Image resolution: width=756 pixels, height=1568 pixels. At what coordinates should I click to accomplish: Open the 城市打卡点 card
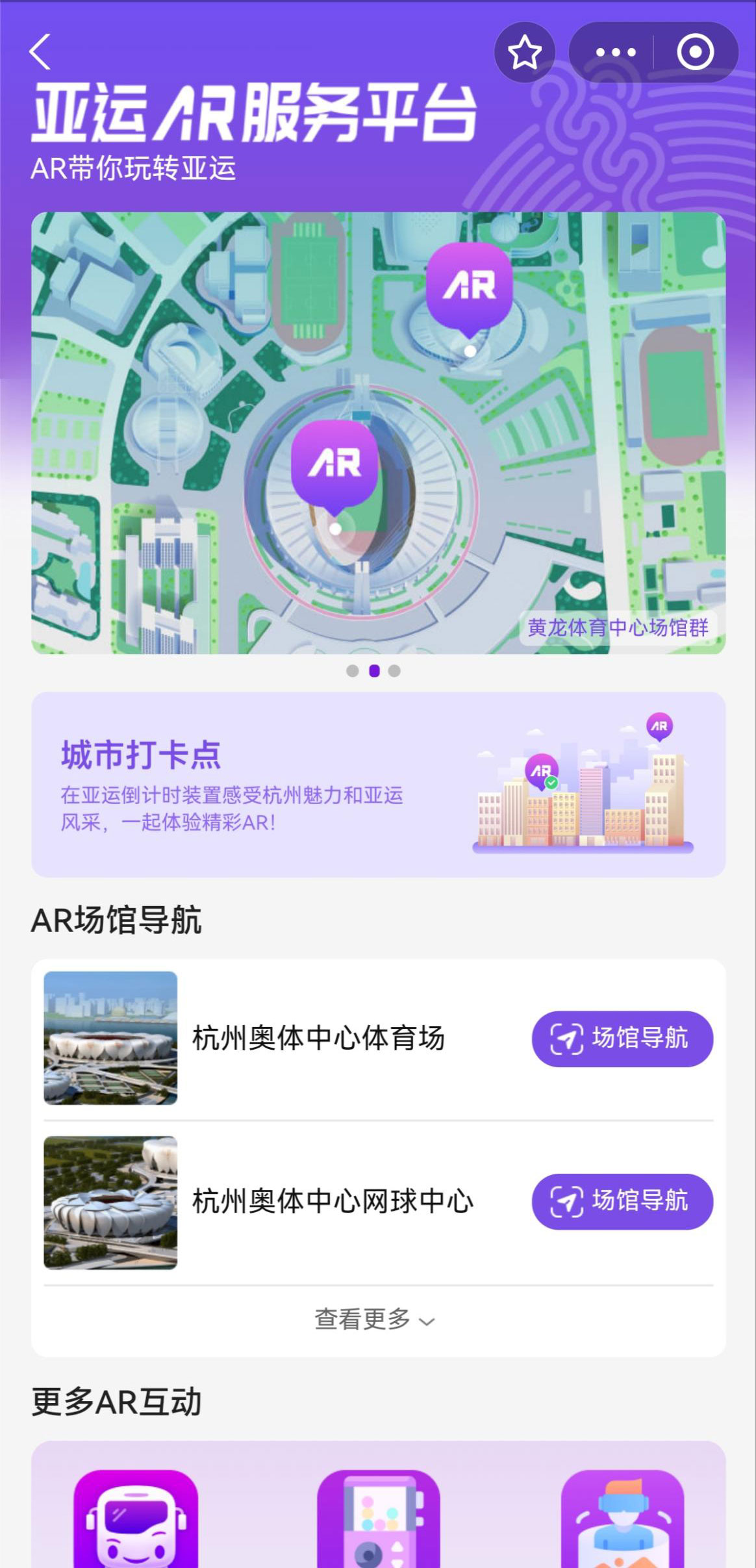point(378,784)
